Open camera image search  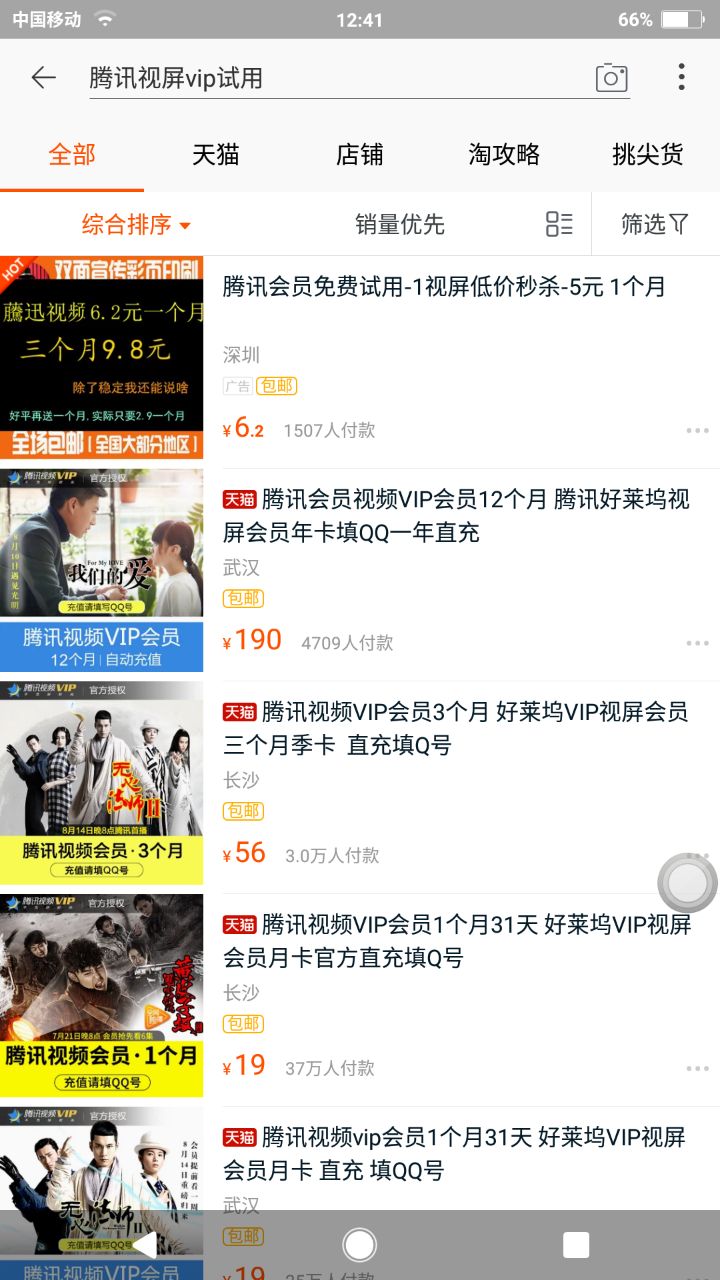pos(611,78)
